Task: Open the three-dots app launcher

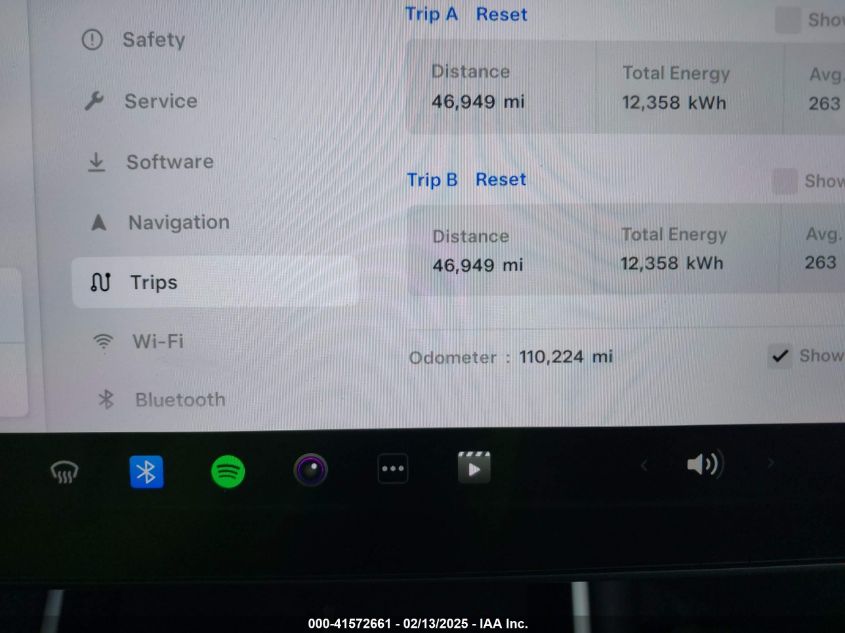Action: click(x=393, y=468)
